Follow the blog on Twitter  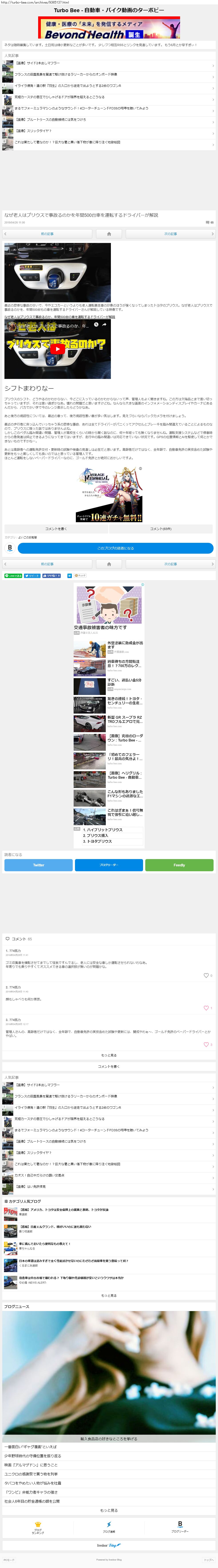(x=38, y=865)
